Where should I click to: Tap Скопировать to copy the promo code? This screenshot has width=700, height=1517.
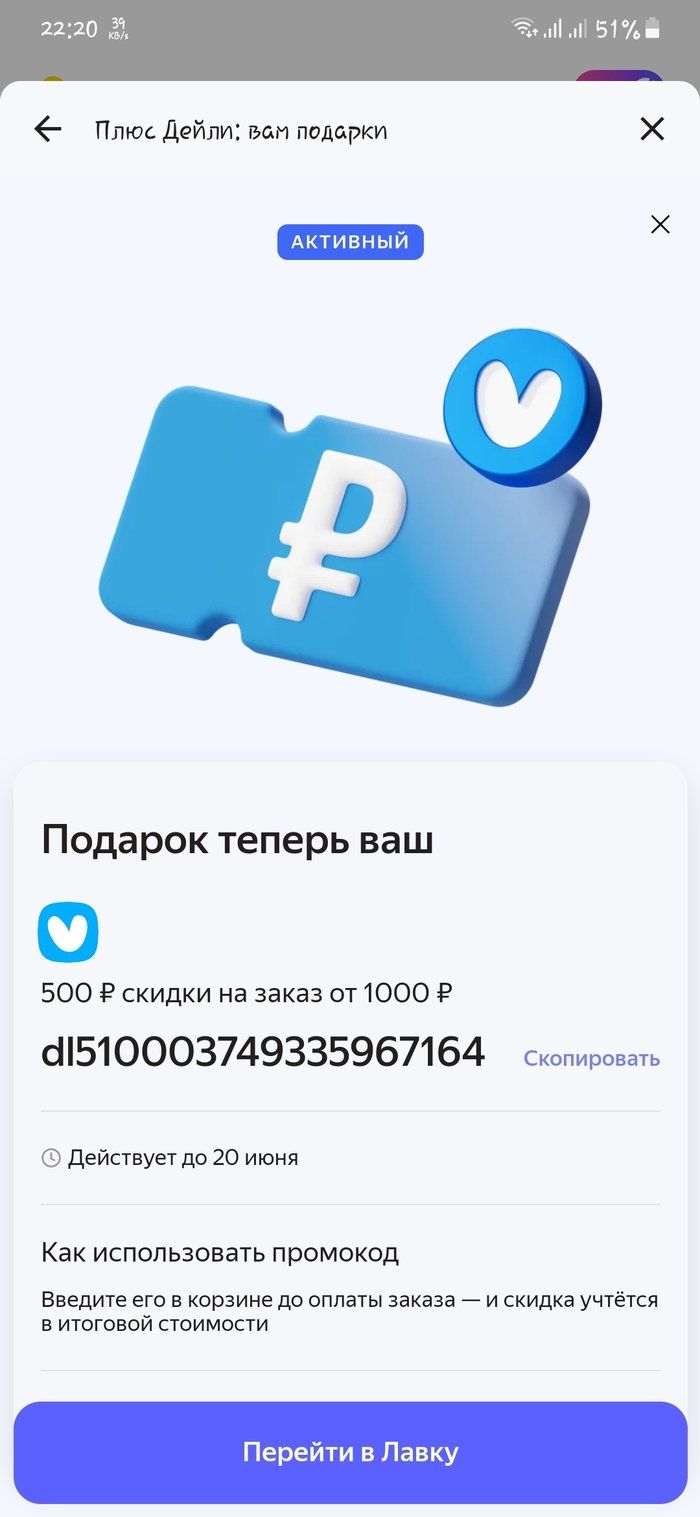591,1058
